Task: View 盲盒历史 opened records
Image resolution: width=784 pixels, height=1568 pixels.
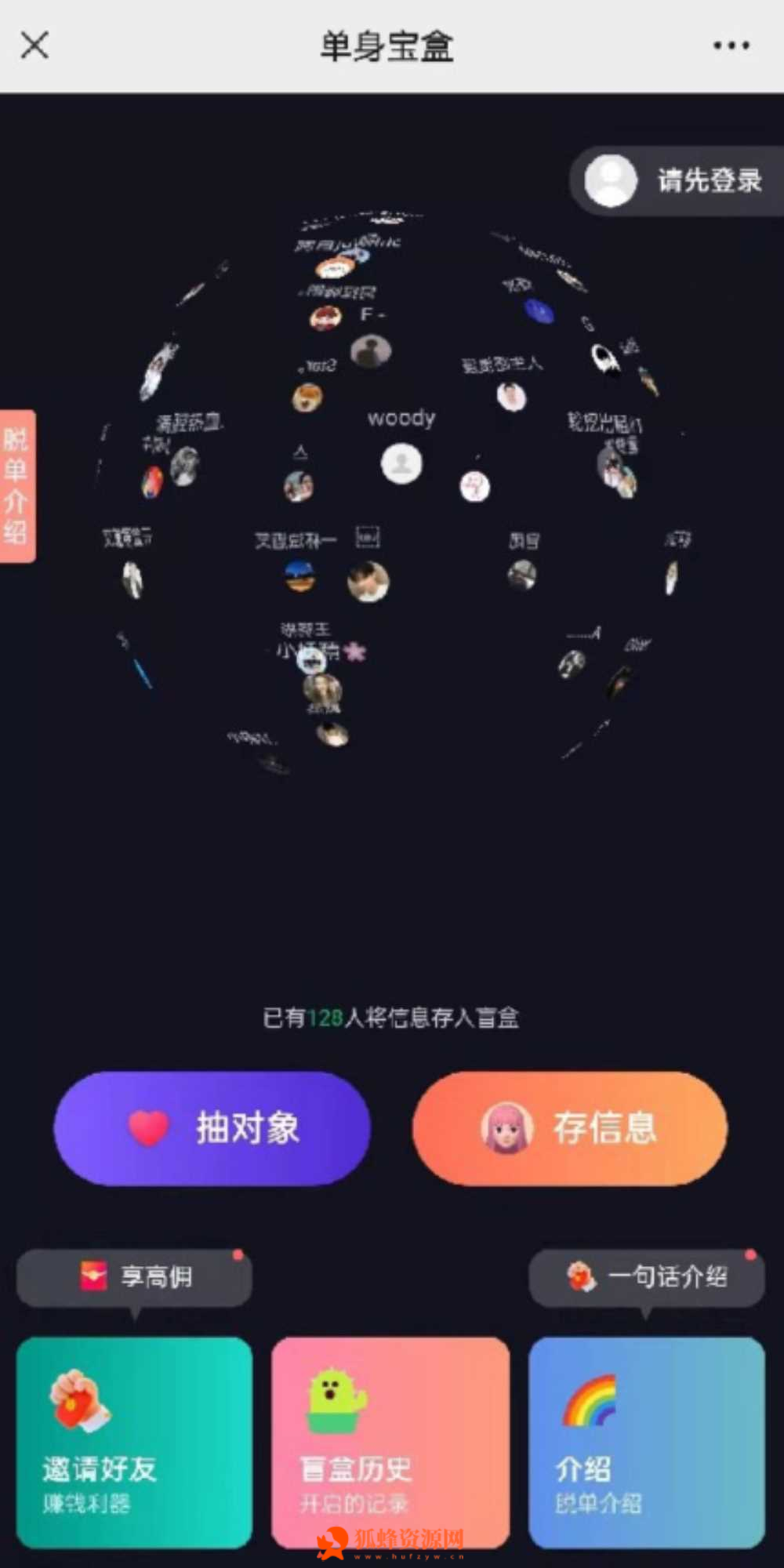Action: point(390,1443)
